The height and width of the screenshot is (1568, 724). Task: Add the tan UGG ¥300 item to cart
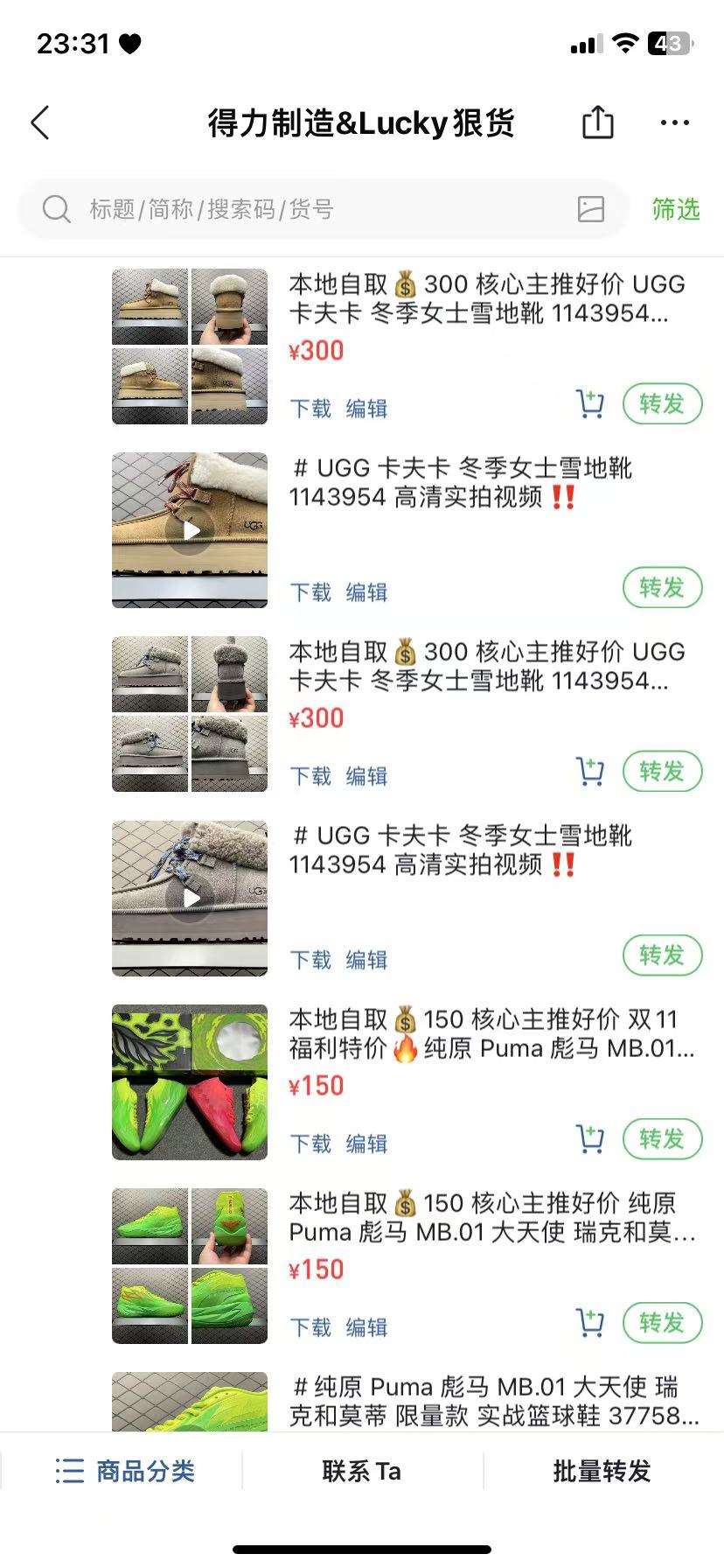coord(590,404)
